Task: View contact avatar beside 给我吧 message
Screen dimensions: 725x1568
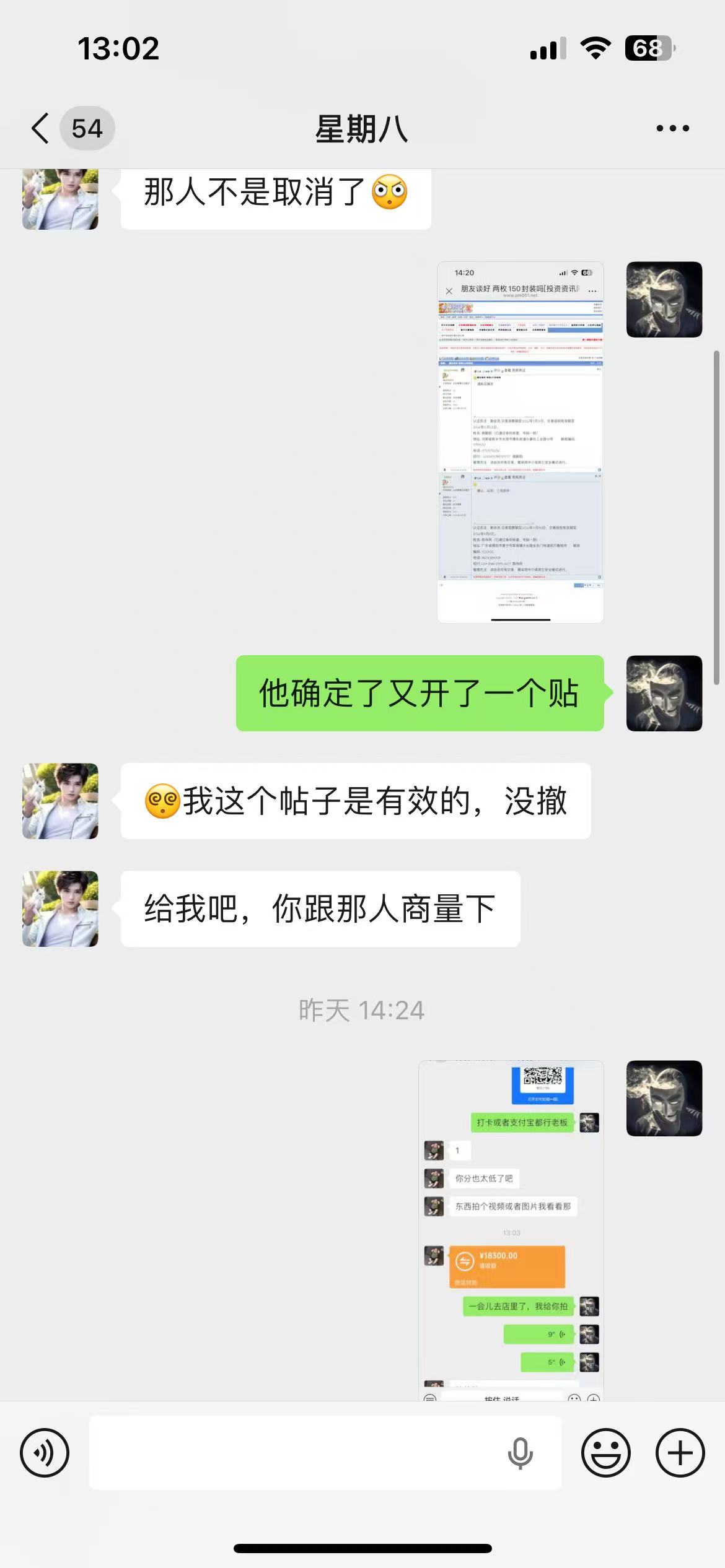Action: 60,909
